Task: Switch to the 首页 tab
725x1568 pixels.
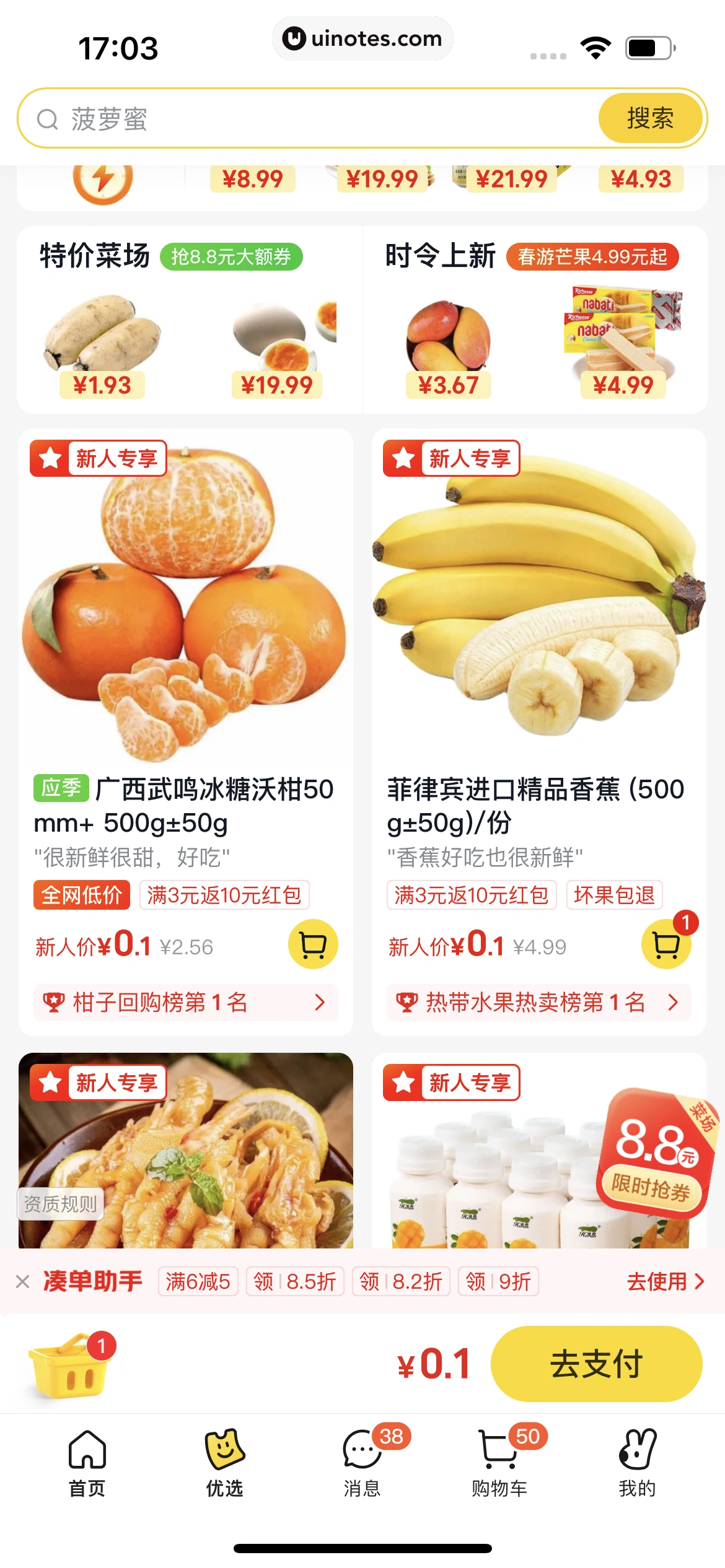Action: pyautogui.click(x=87, y=1463)
